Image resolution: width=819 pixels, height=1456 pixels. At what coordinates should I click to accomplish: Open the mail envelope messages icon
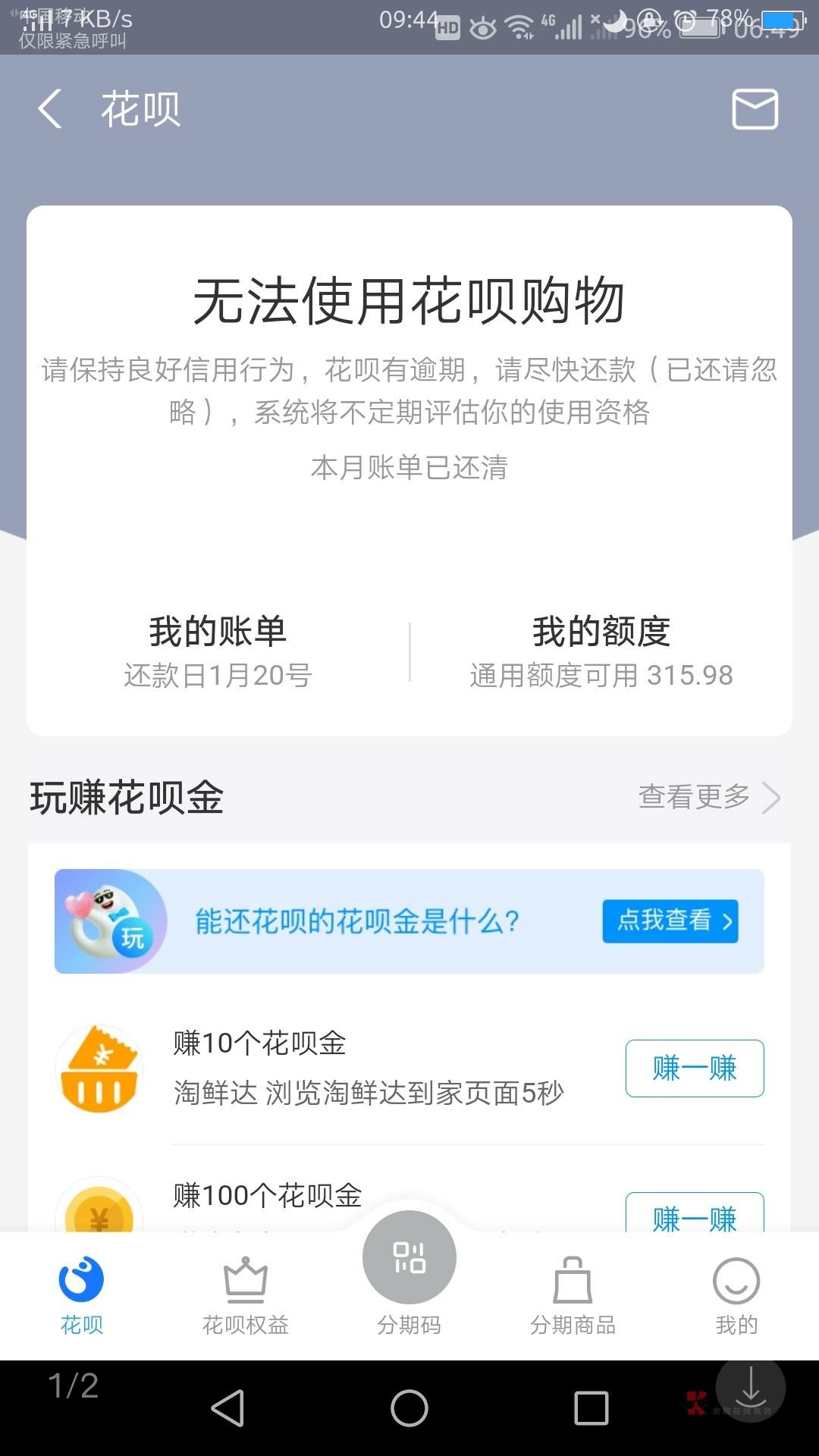pos(755,109)
